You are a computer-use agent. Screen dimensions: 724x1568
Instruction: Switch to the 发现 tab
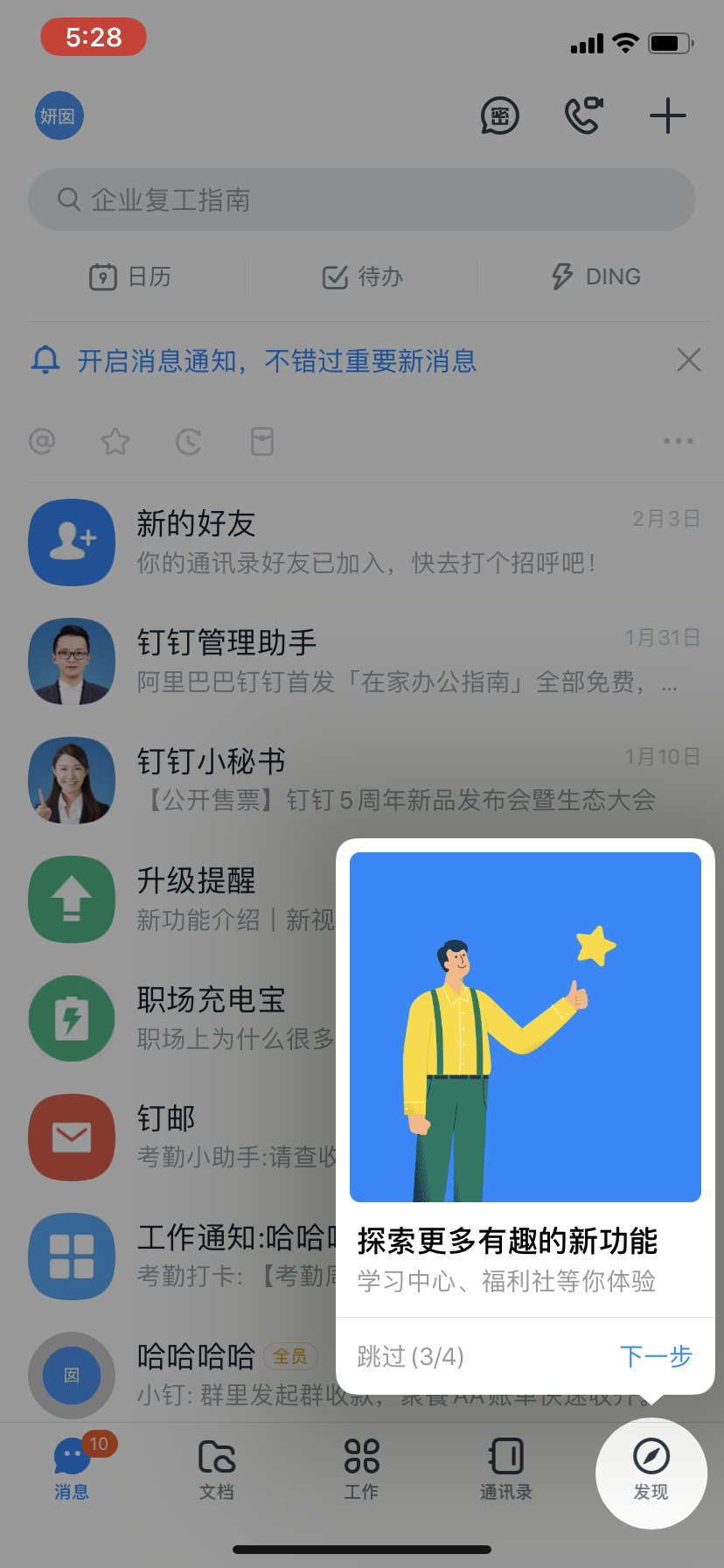click(651, 1472)
